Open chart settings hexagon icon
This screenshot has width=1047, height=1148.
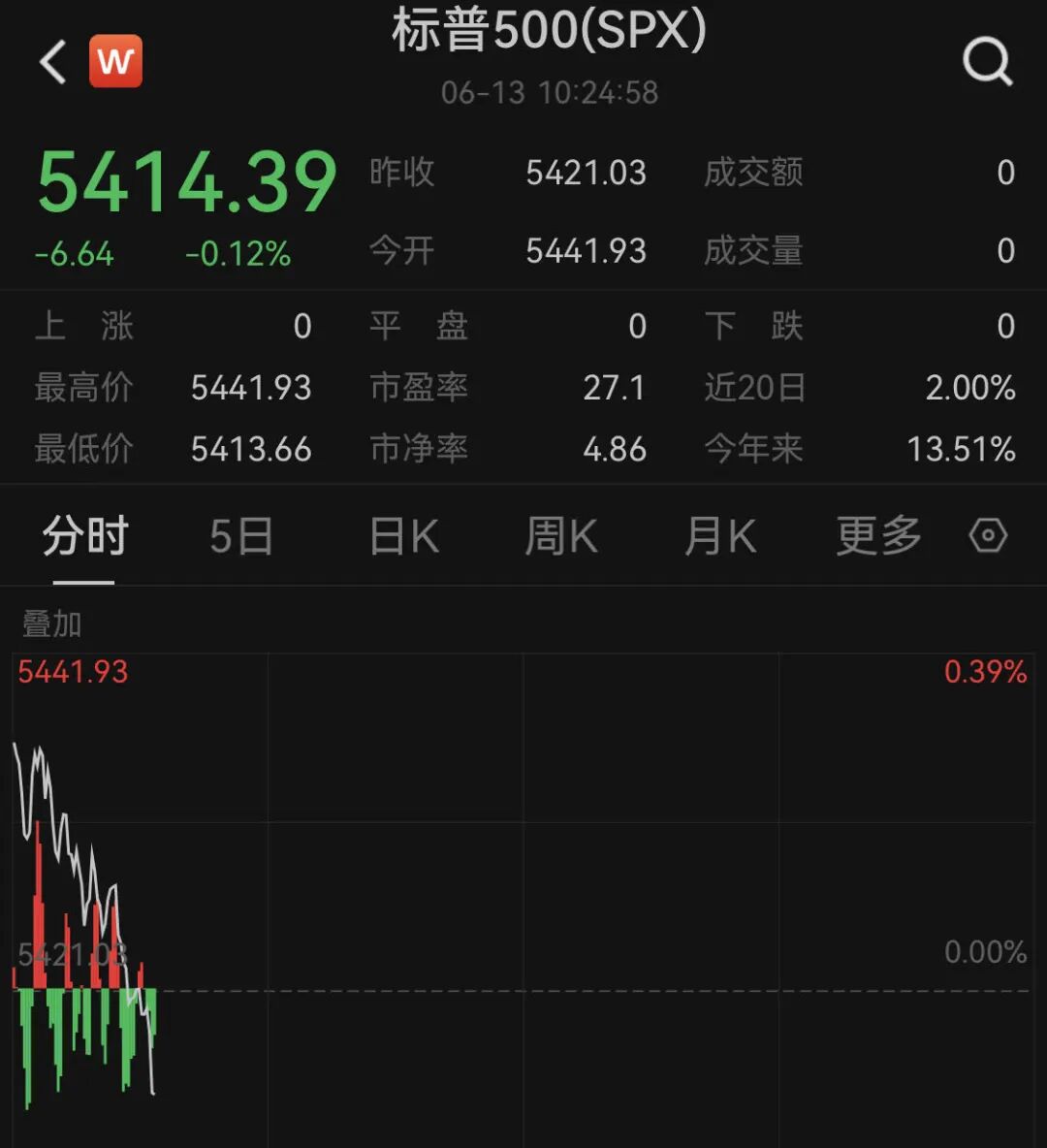pos(988,535)
